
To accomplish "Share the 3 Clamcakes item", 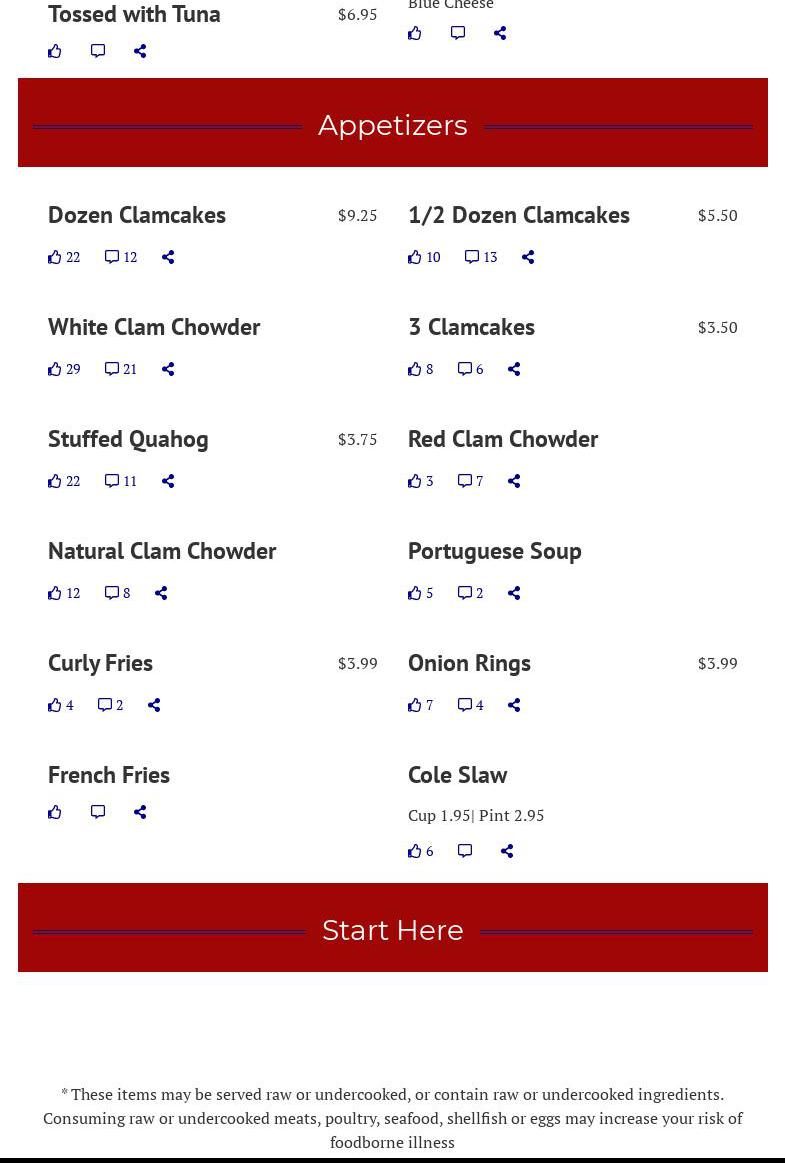I will (514, 369).
